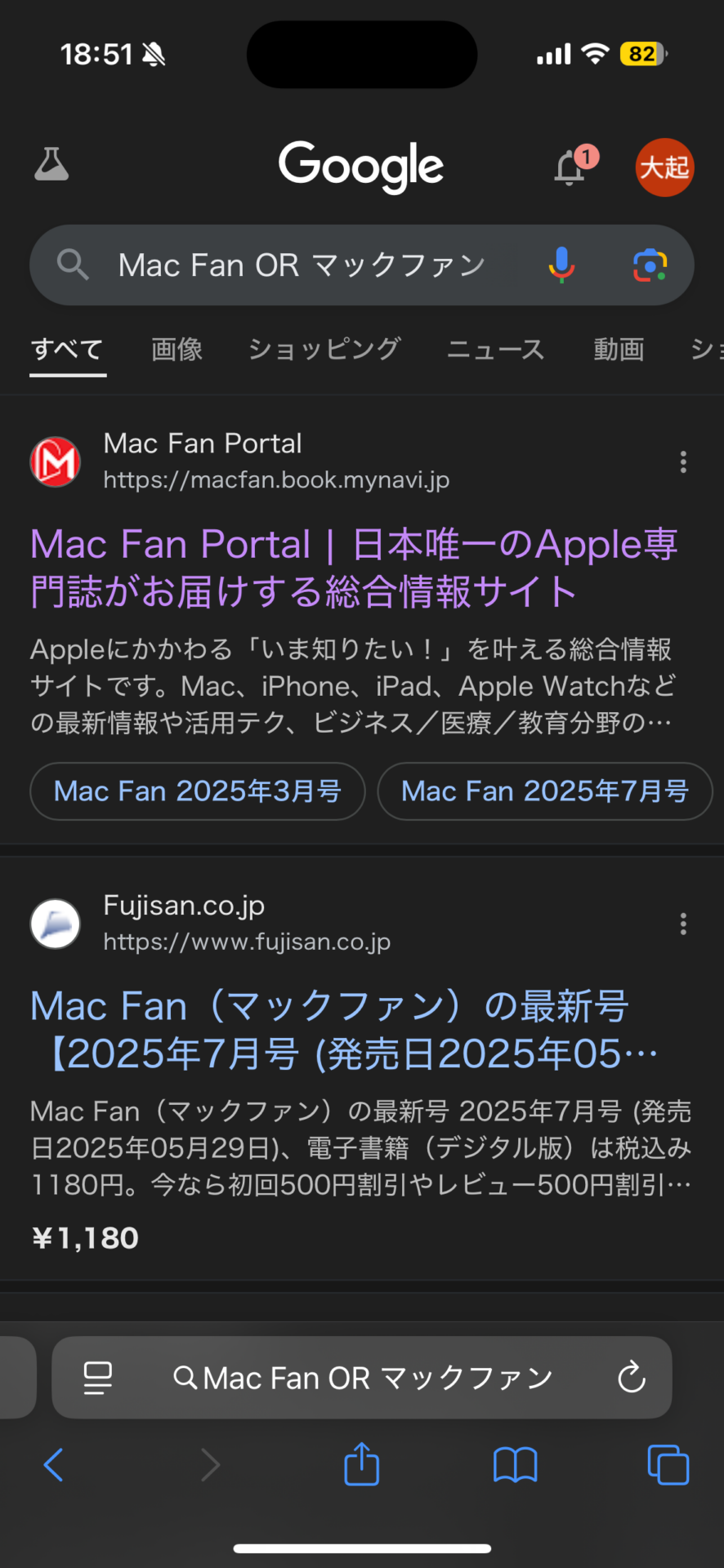724x1568 pixels.
Task: Open Safari's tab overview
Action: (668, 1464)
